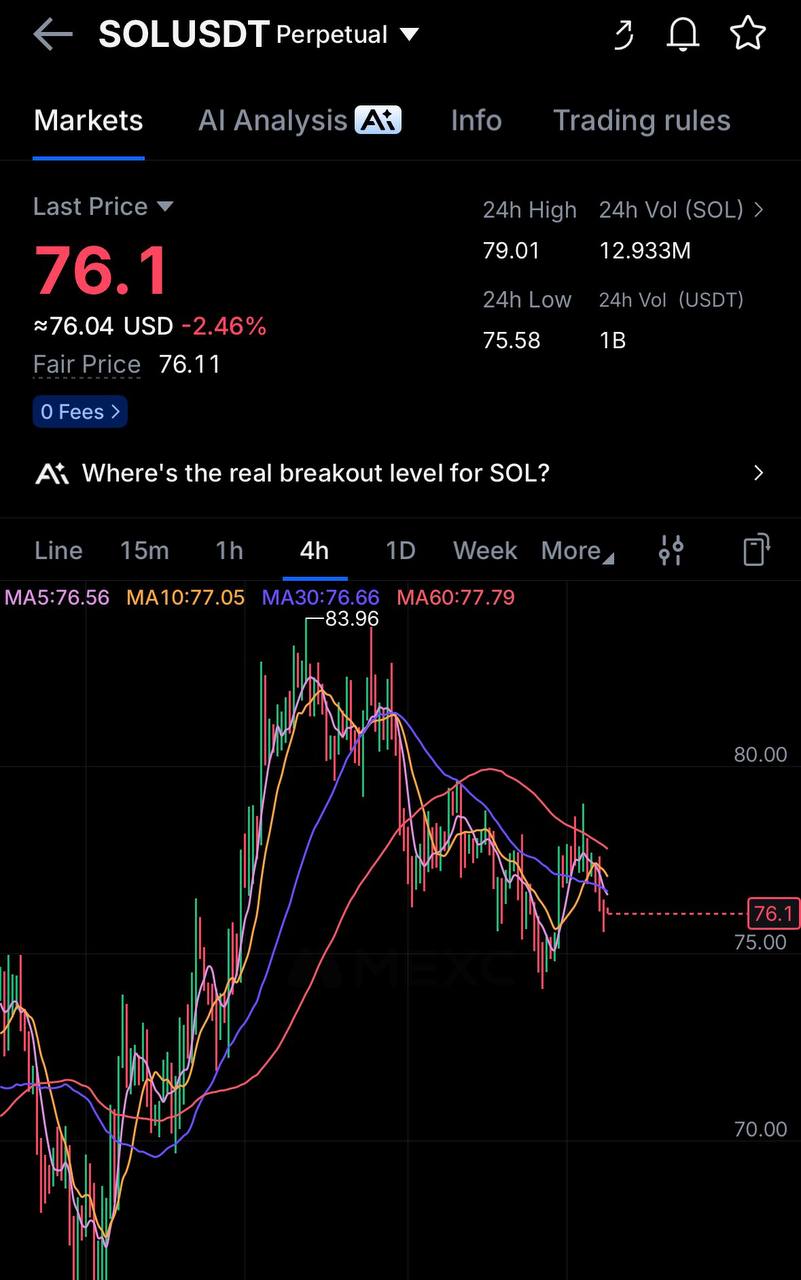Add SOLUSDT to favorites with the star
801x1280 pixels.
coord(747,34)
